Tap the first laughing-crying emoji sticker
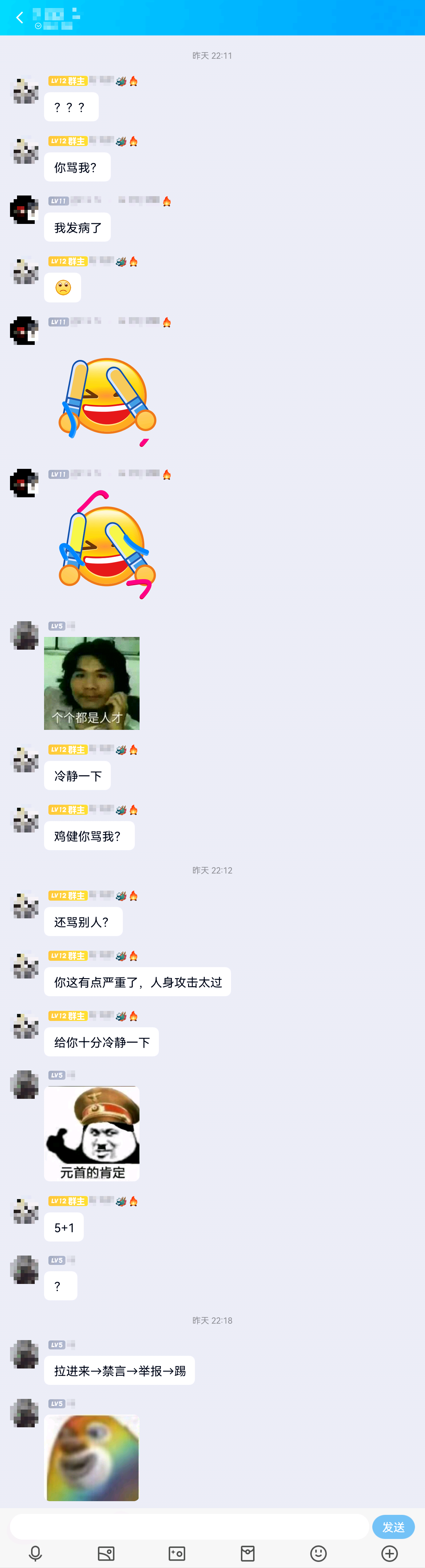This screenshot has width=425, height=1568. click(107, 397)
